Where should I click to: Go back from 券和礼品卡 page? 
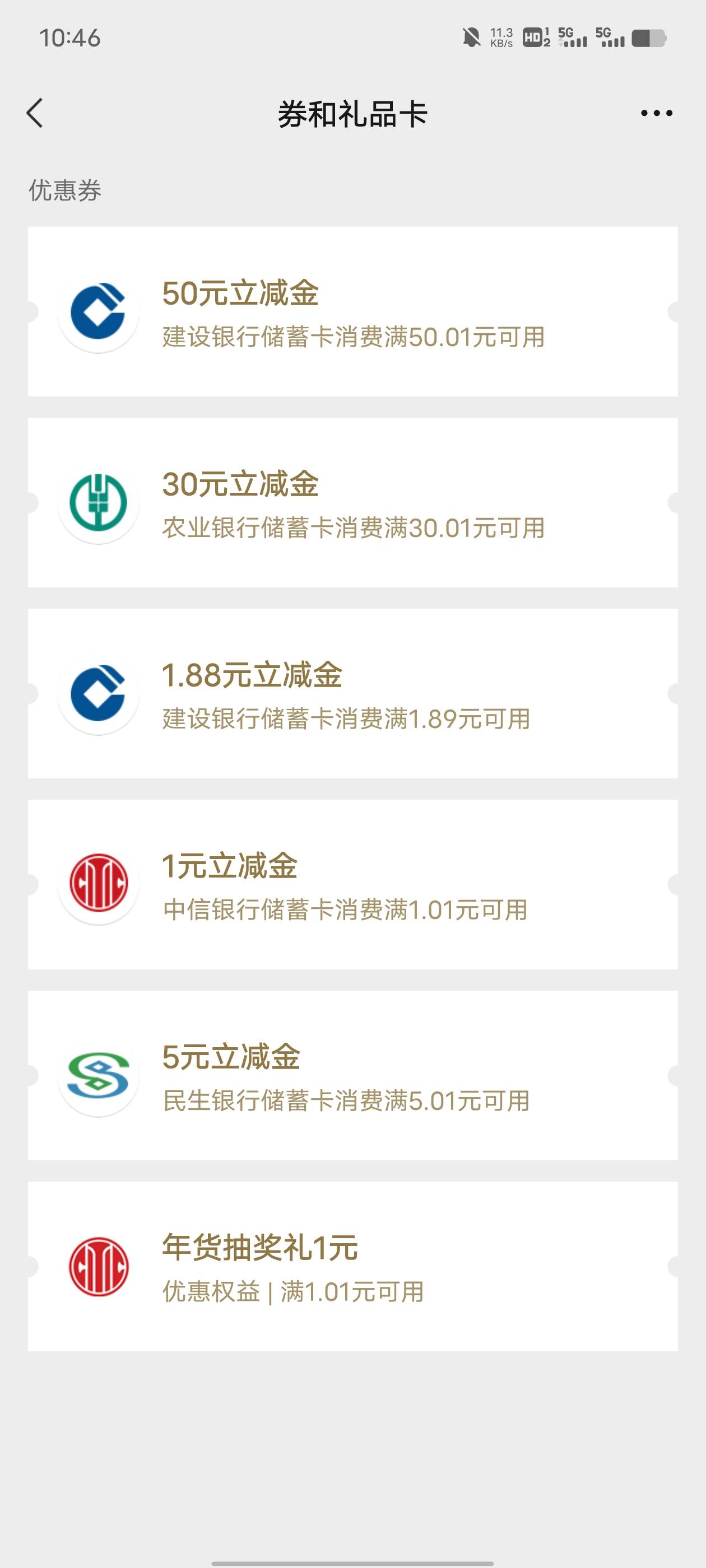point(35,113)
